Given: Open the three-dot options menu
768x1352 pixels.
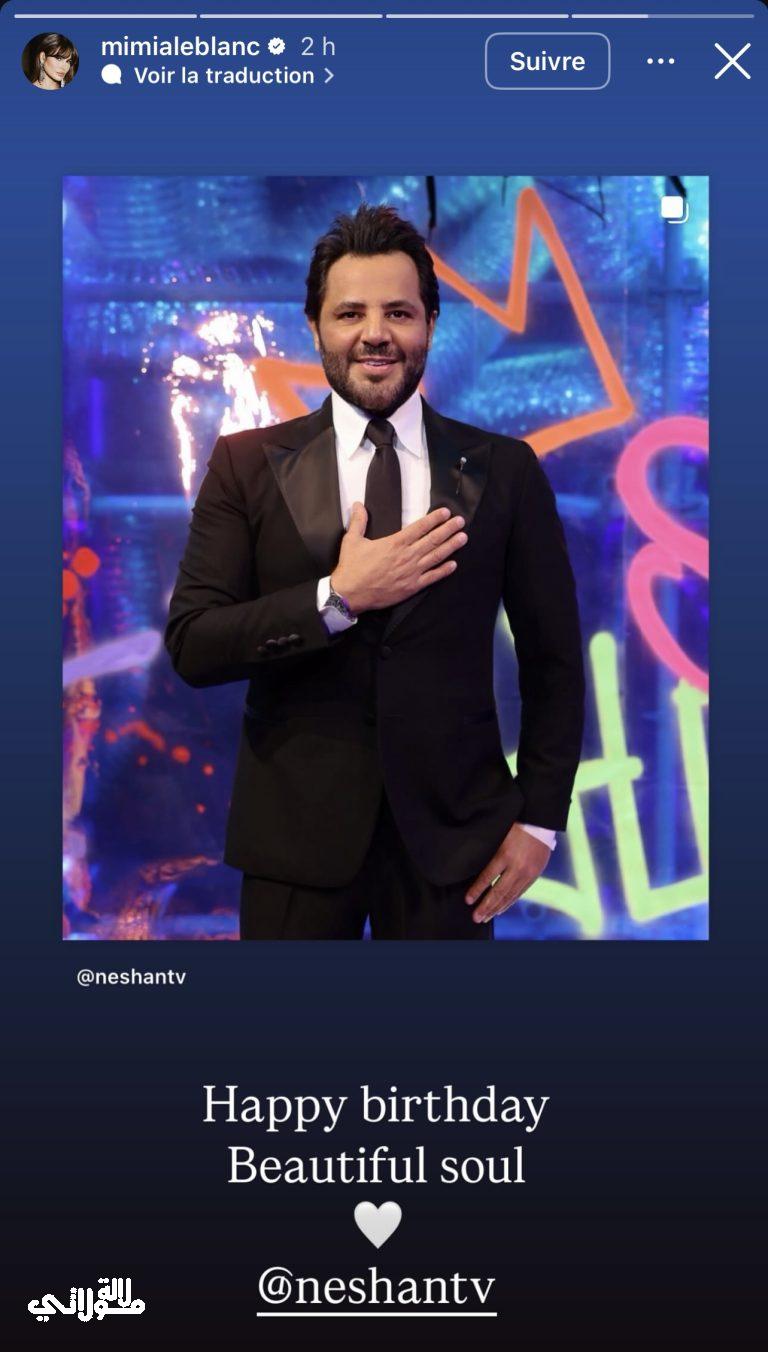Looking at the screenshot, I should 660,61.
